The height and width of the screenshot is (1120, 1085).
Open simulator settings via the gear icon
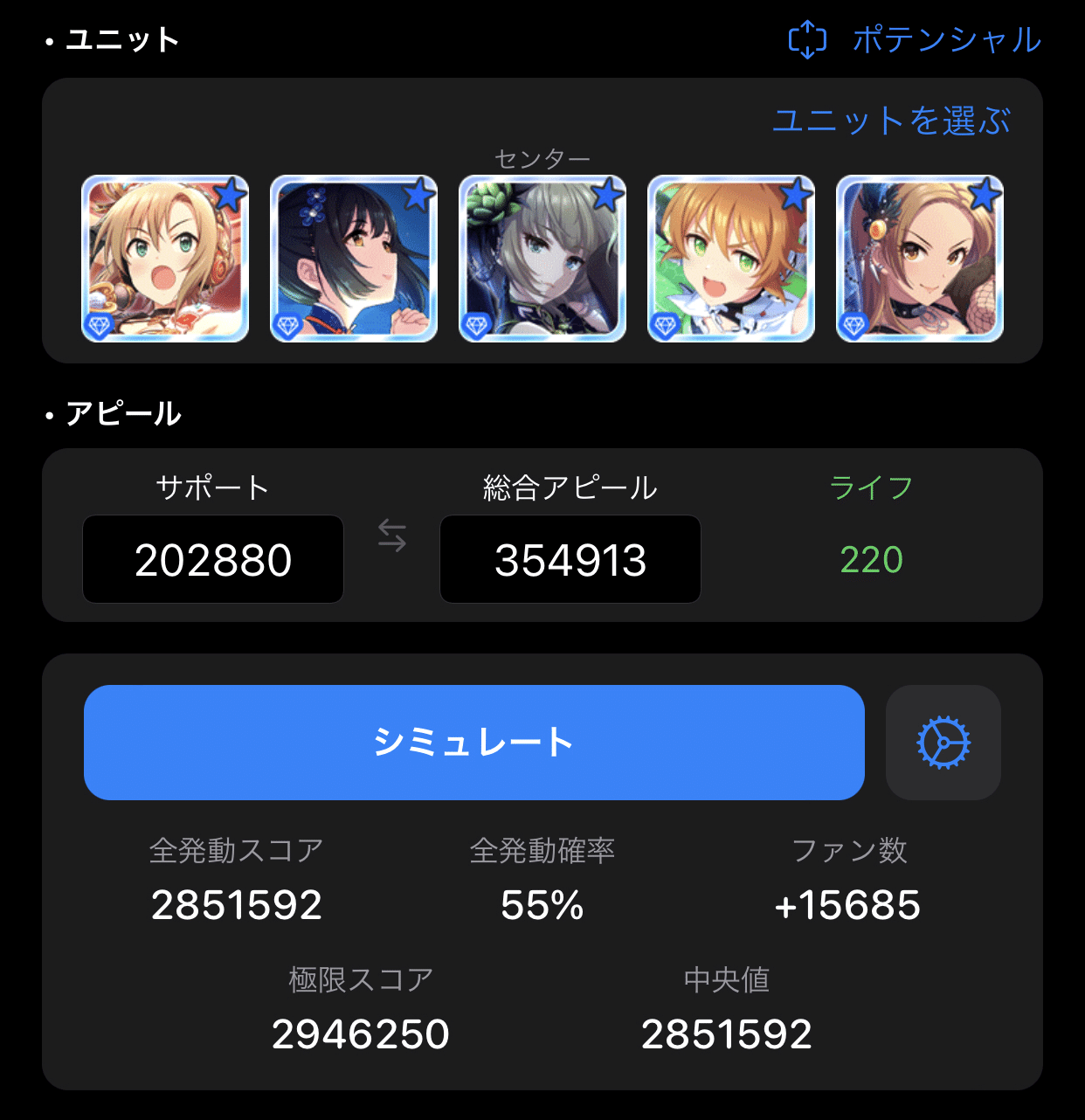coord(943,742)
